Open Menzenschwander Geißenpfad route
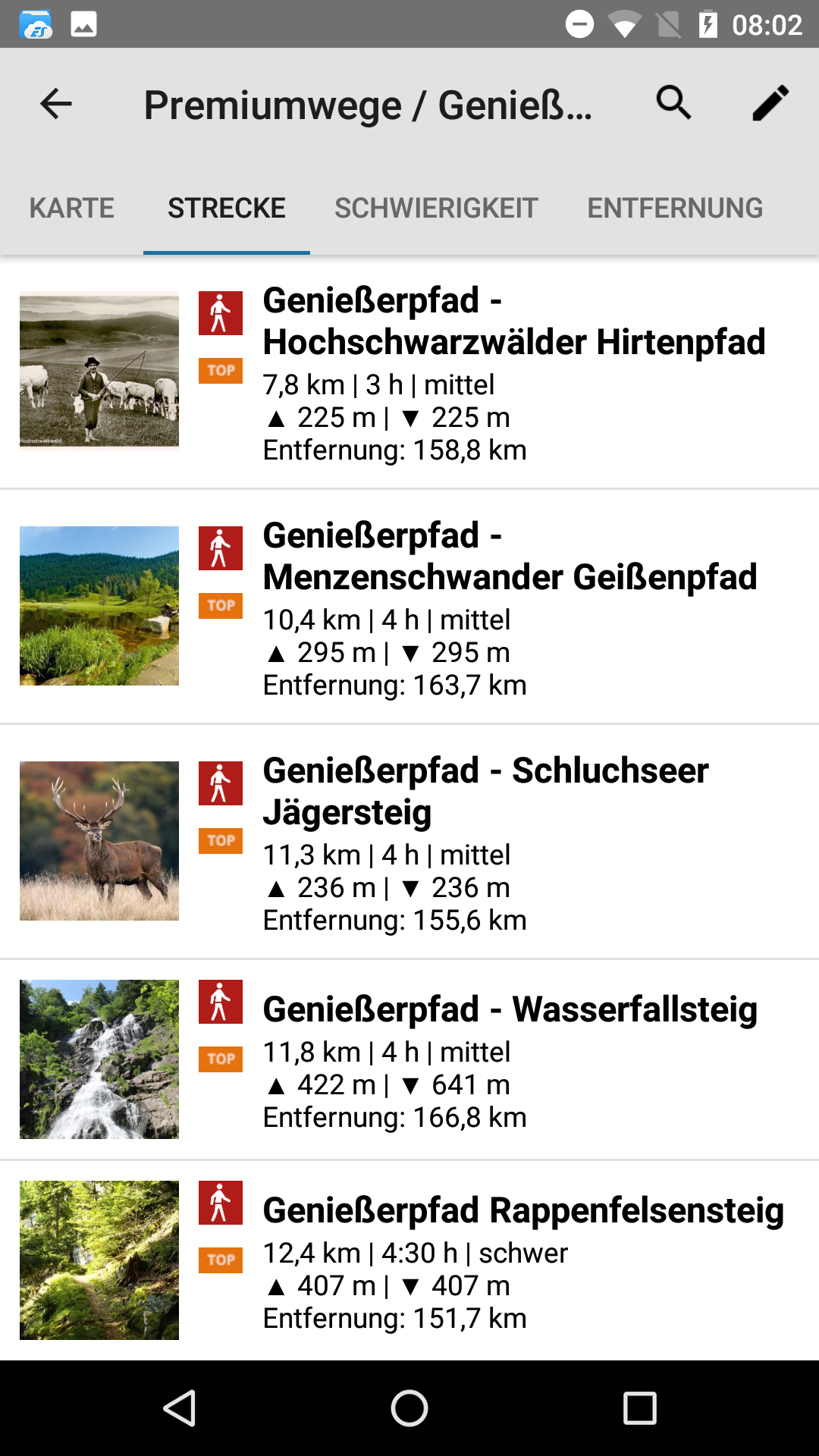Screen dimensions: 819x1456 409,607
